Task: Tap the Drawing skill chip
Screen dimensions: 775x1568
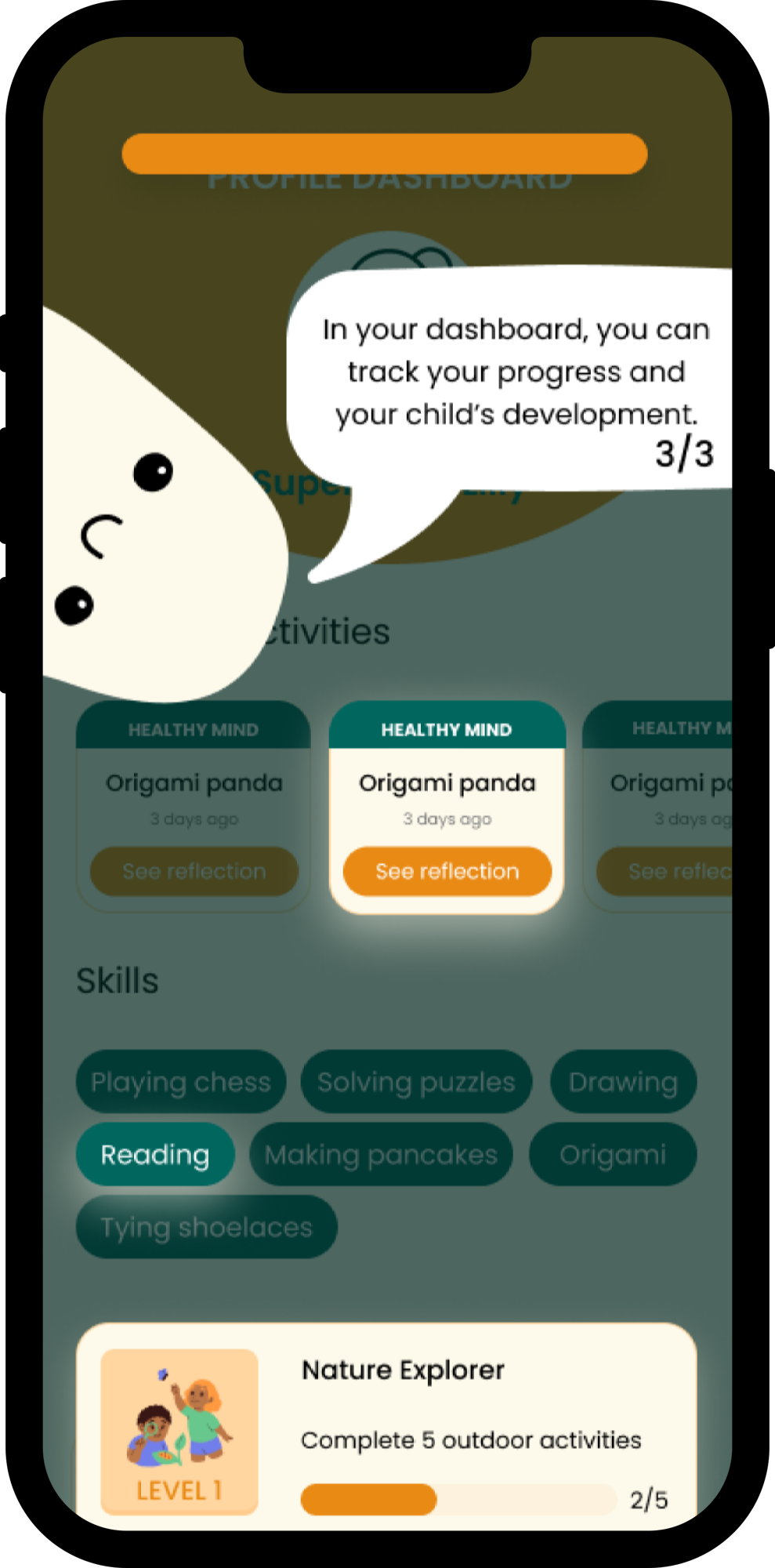Action: point(623,1082)
